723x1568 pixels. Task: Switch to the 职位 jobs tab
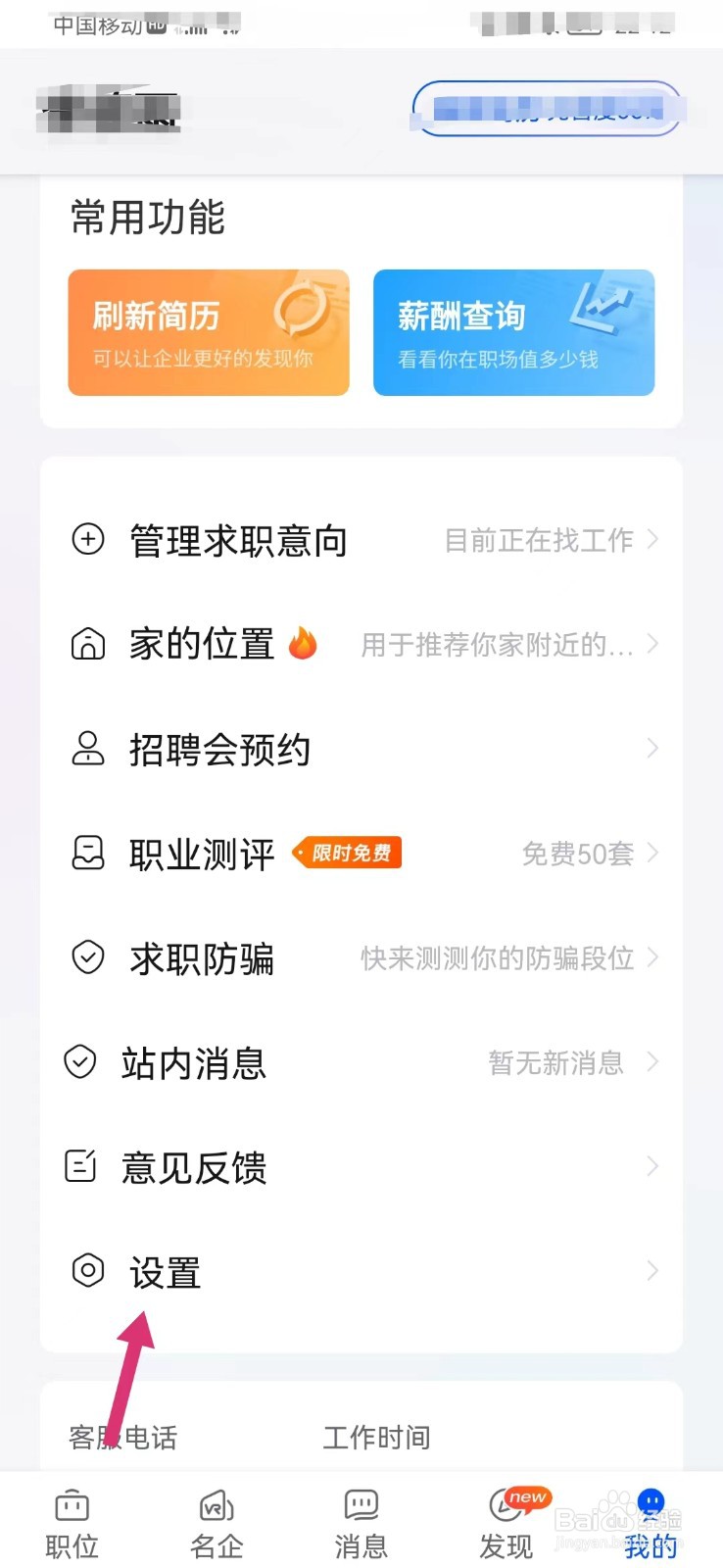[x=72, y=1524]
